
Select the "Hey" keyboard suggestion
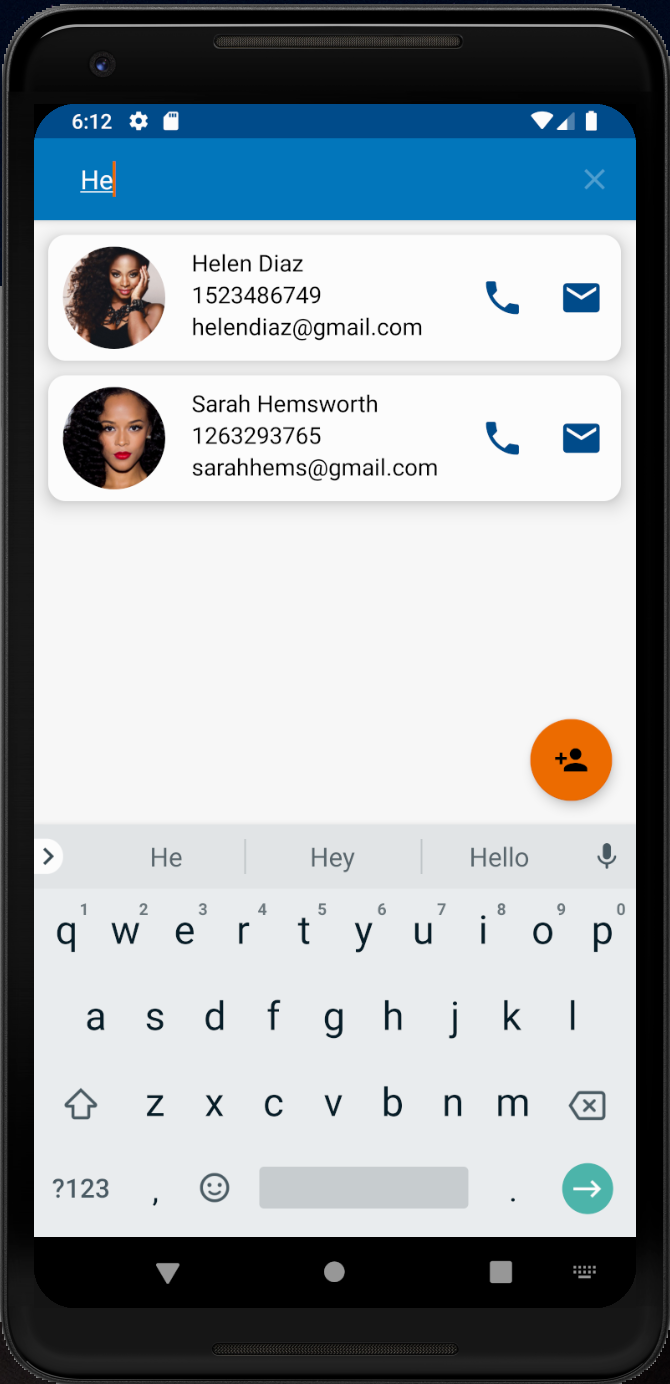point(332,857)
